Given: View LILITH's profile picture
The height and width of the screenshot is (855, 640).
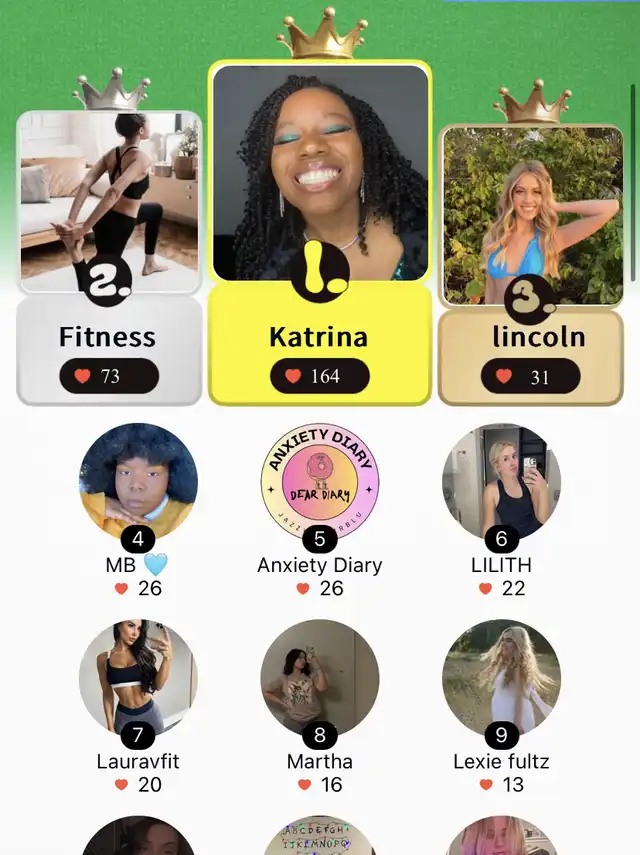Looking at the screenshot, I should 502,482.
